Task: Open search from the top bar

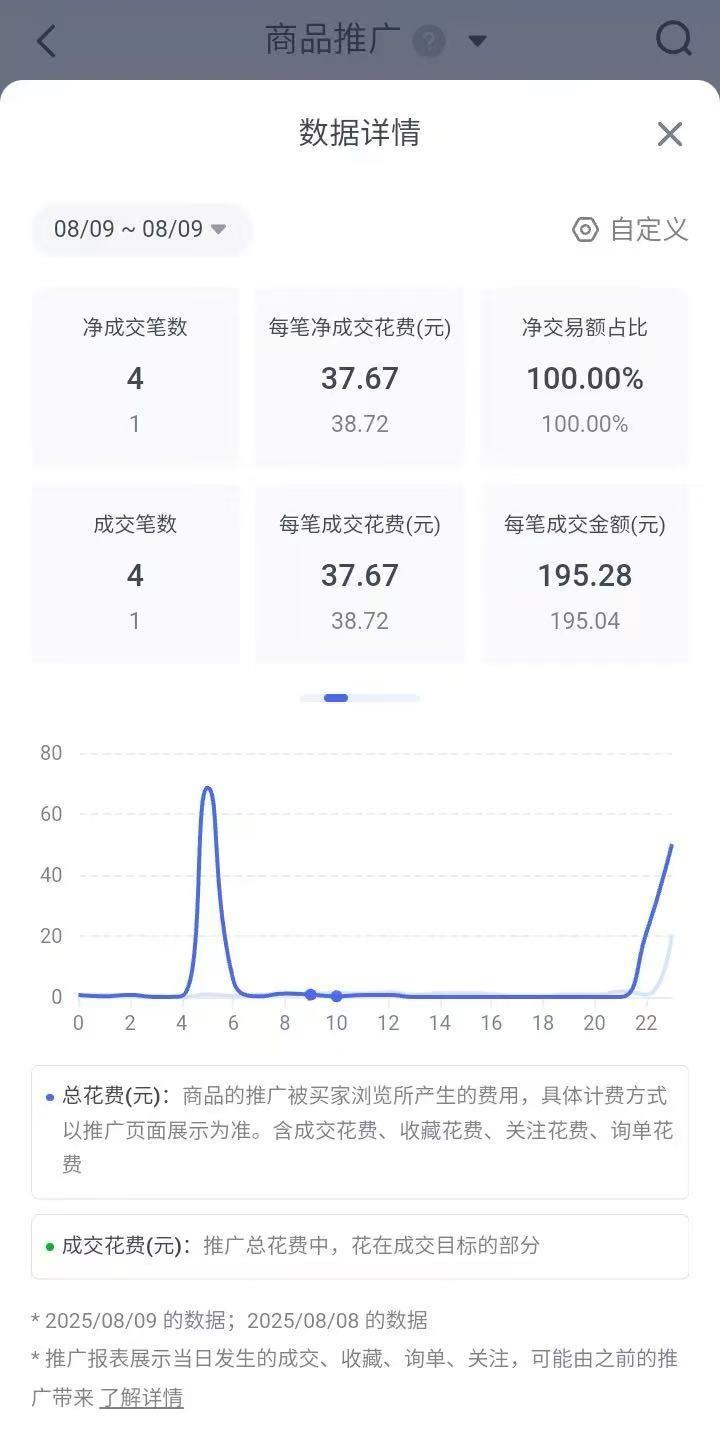Action: [x=674, y=40]
